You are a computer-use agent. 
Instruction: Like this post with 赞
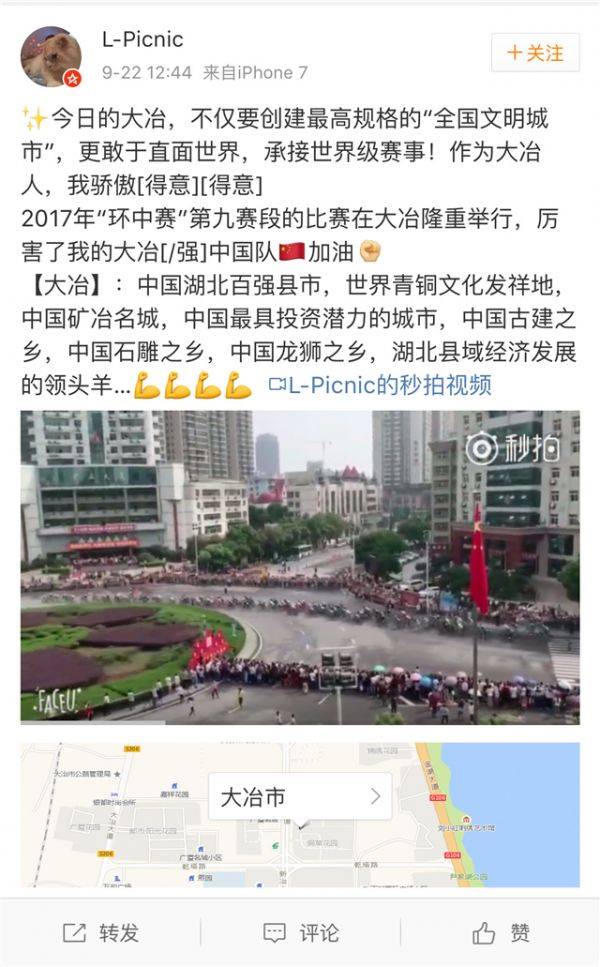click(500, 933)
